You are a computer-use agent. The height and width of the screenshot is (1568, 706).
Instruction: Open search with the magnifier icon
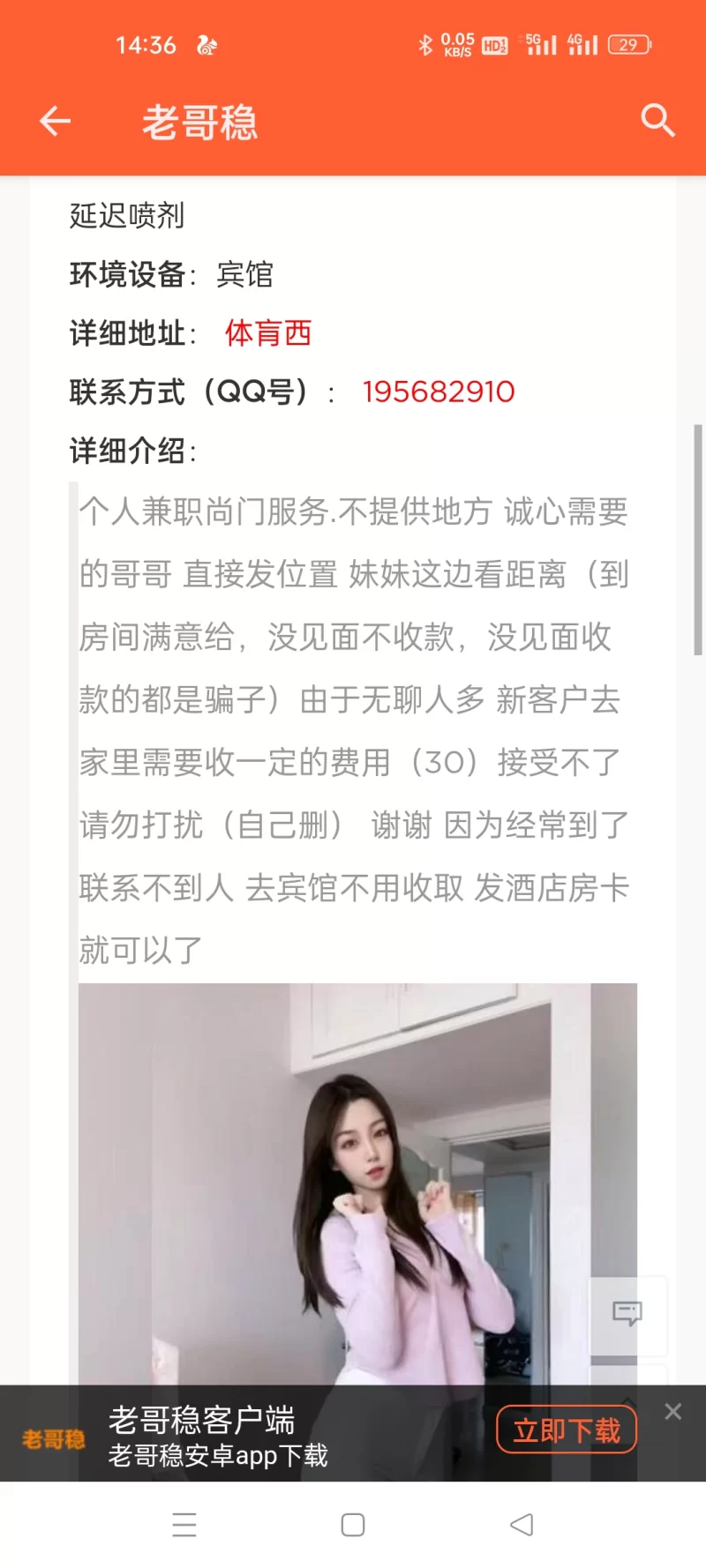click(x=657, y=121)
